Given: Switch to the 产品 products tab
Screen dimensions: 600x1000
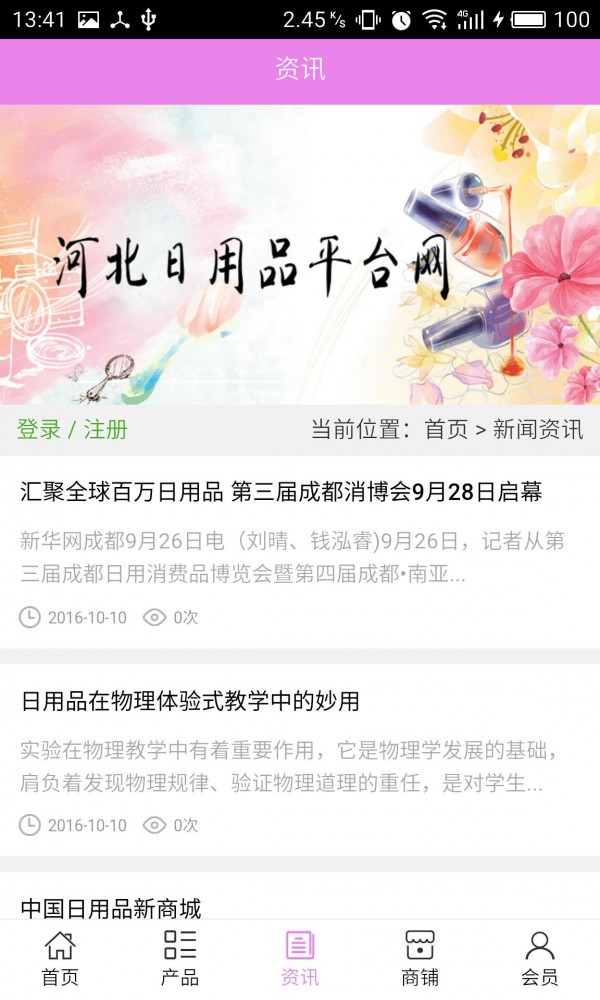Looking at the screenshot, I should tap(180, 959).
